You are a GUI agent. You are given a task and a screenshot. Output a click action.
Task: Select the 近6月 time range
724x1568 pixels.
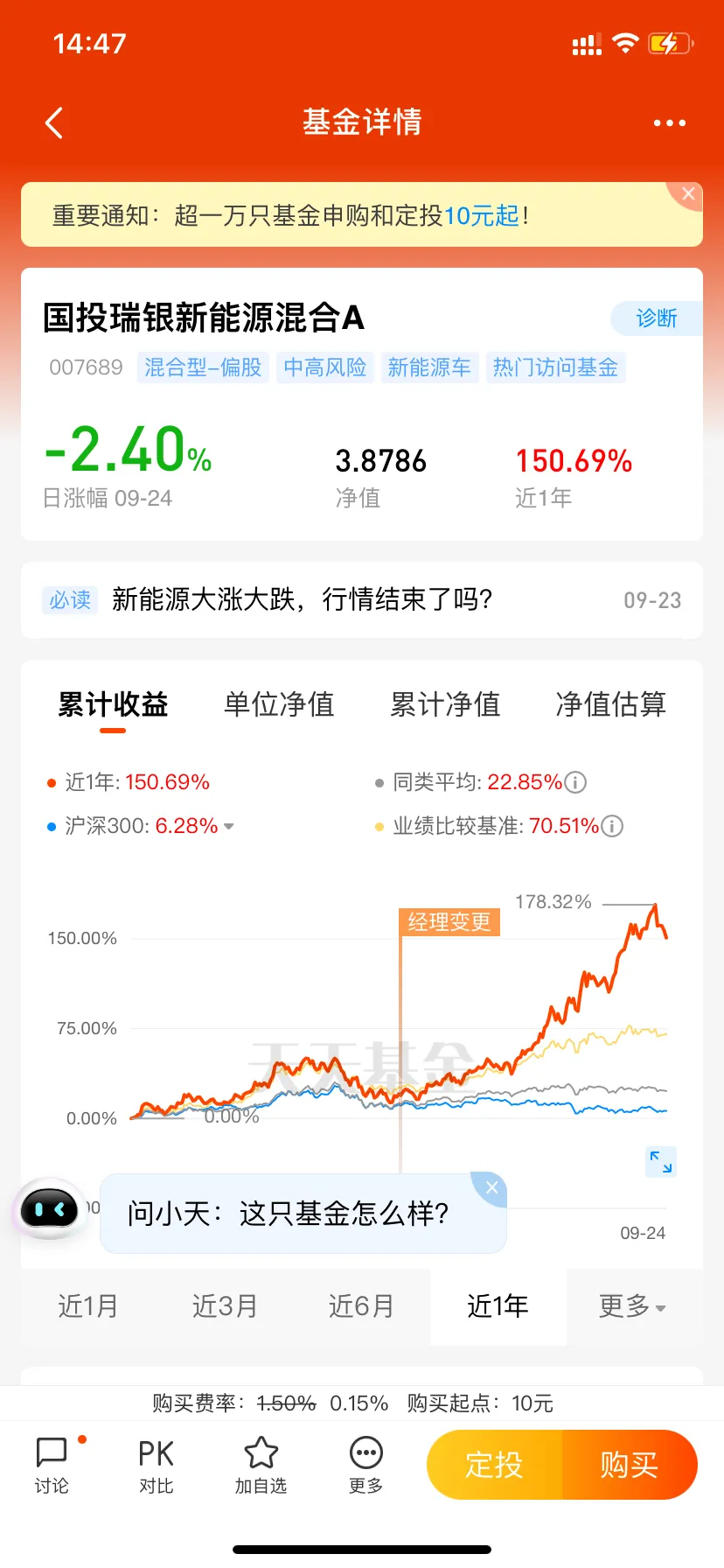coord(361,1306)
